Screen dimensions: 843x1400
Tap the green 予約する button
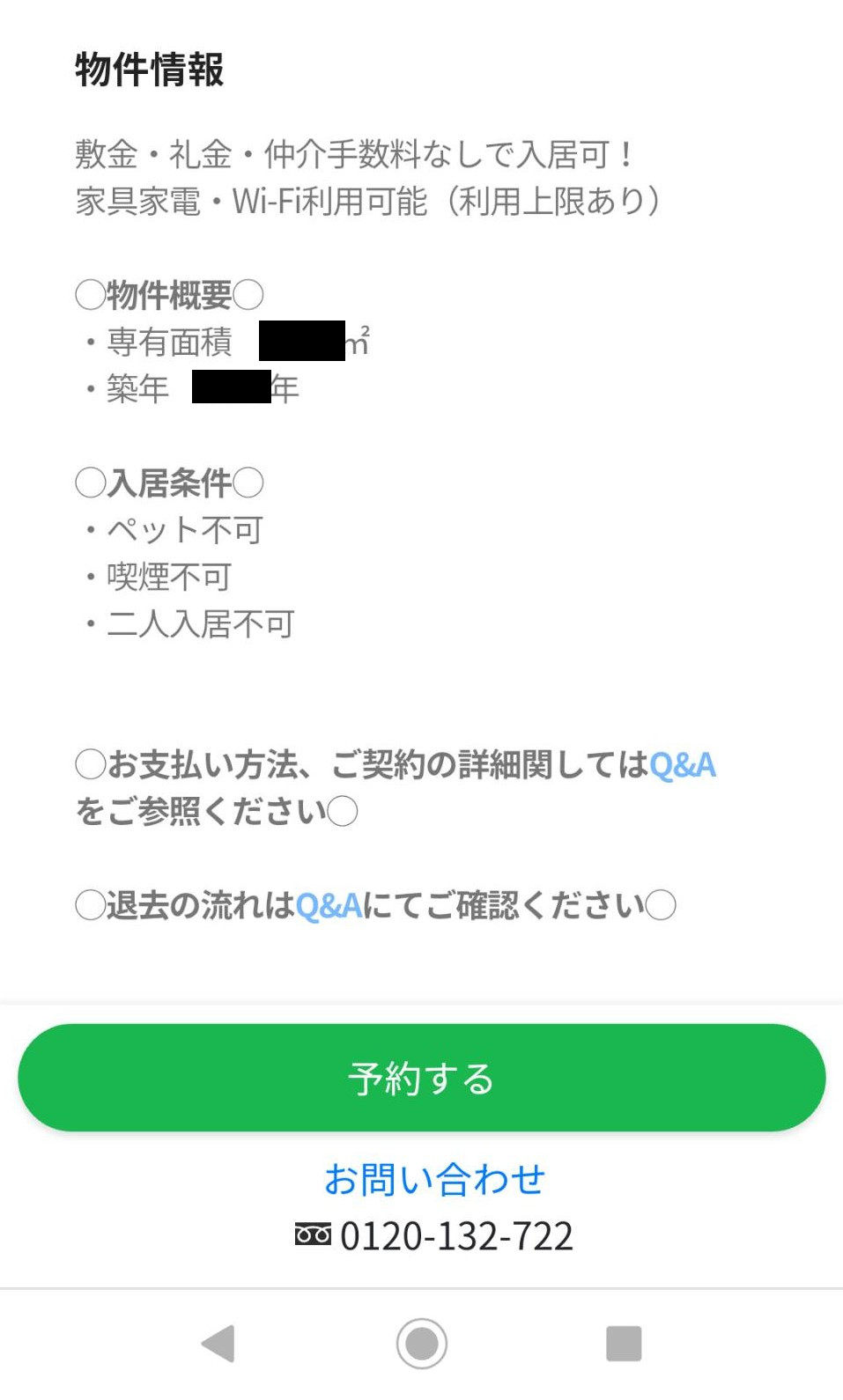pyautogui.click(x=421, y=1078)
